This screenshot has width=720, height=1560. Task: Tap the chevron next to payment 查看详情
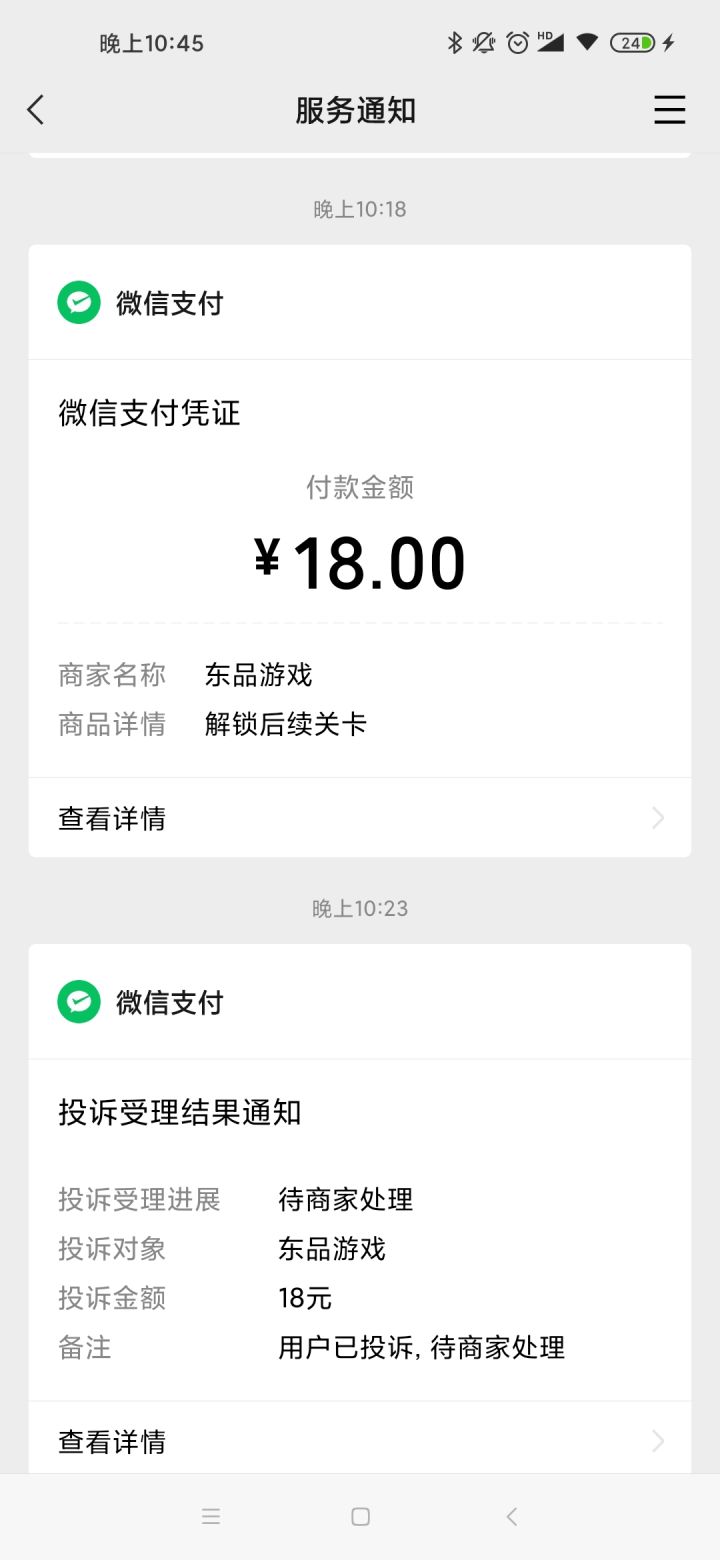(x=657, y=817)
